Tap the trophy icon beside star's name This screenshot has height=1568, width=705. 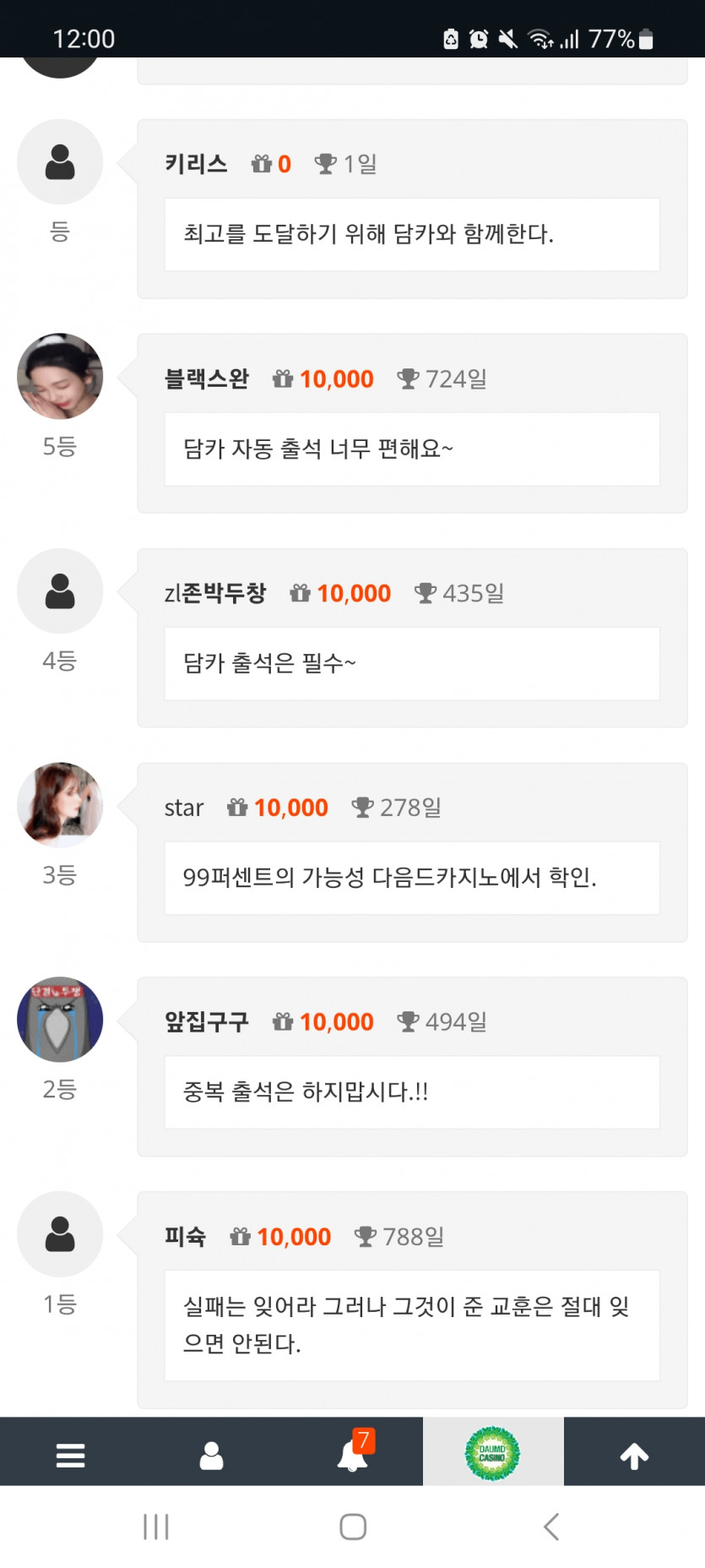coord(363,807)
